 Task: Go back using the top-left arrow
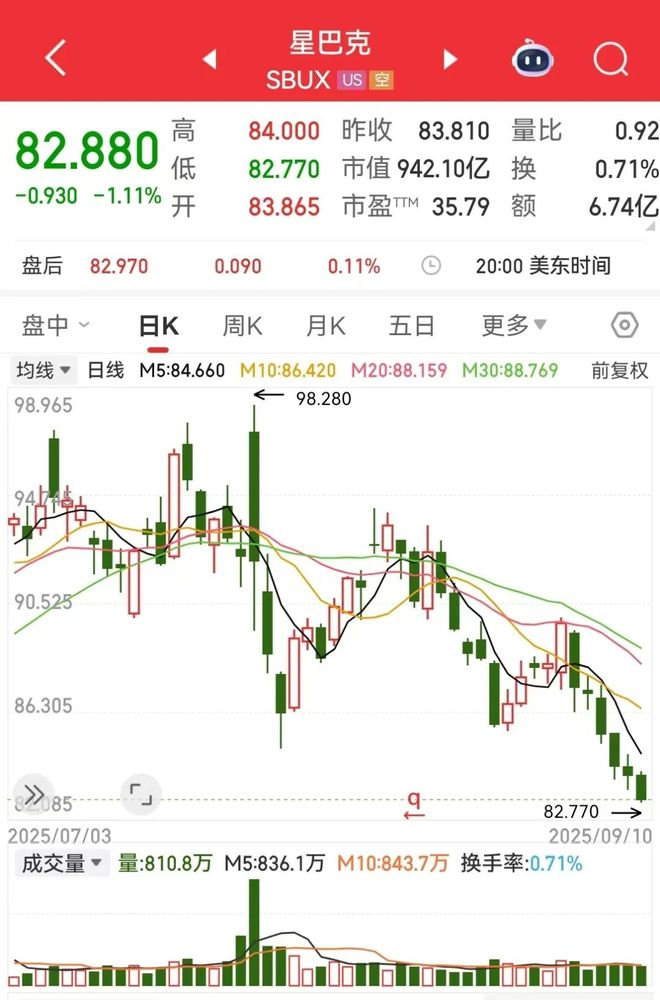(x=55, y=58)
